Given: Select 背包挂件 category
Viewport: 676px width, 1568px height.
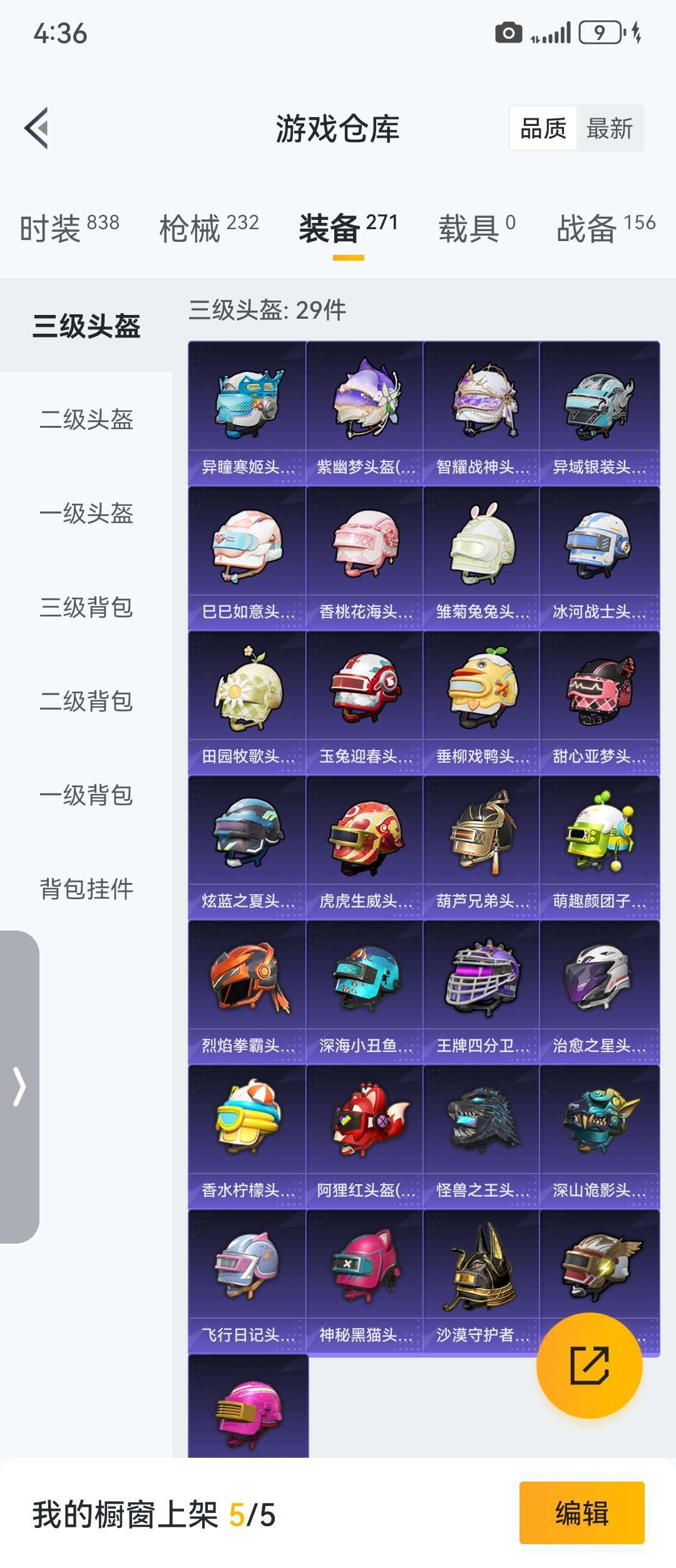Looking at the screenshot, I should tap(86, 889).
